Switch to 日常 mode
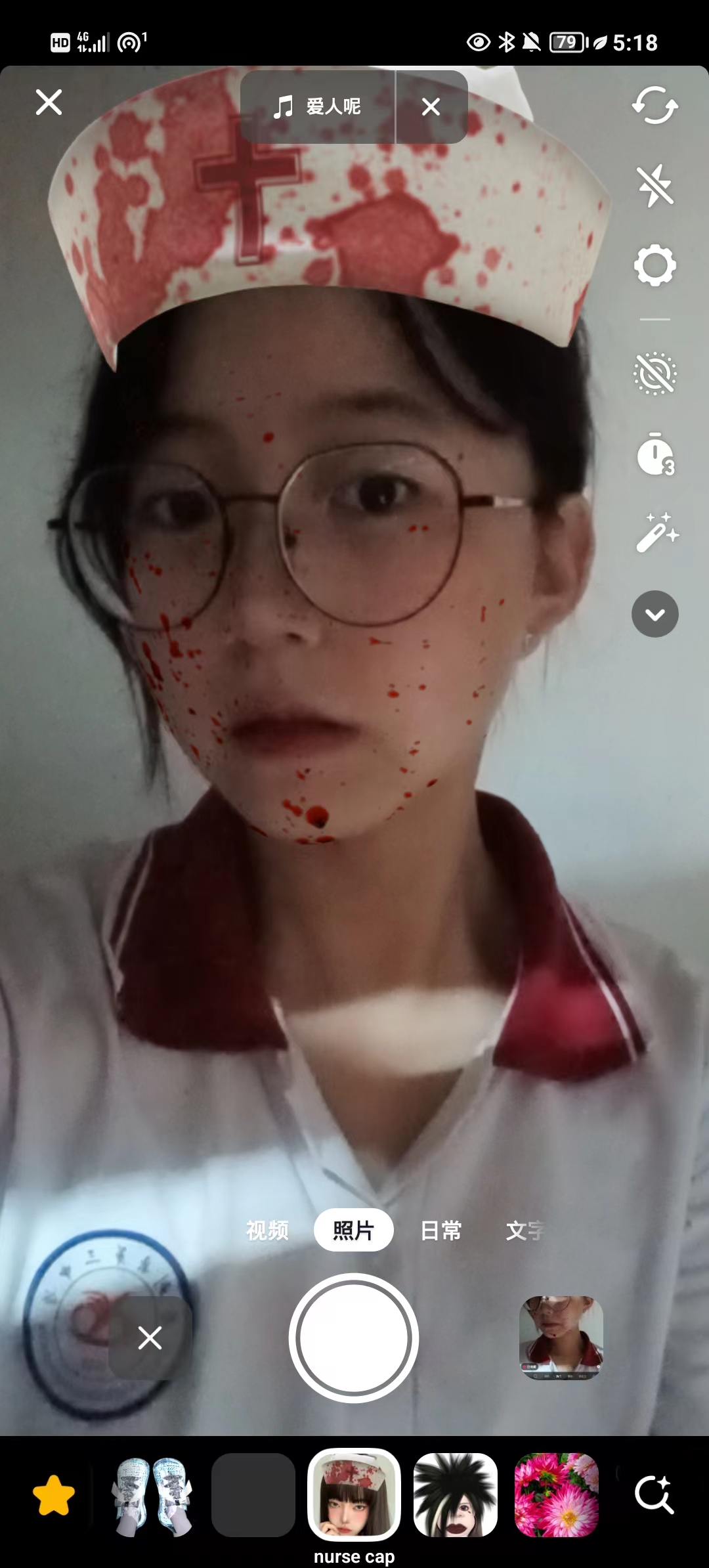 pos(440,1230)
